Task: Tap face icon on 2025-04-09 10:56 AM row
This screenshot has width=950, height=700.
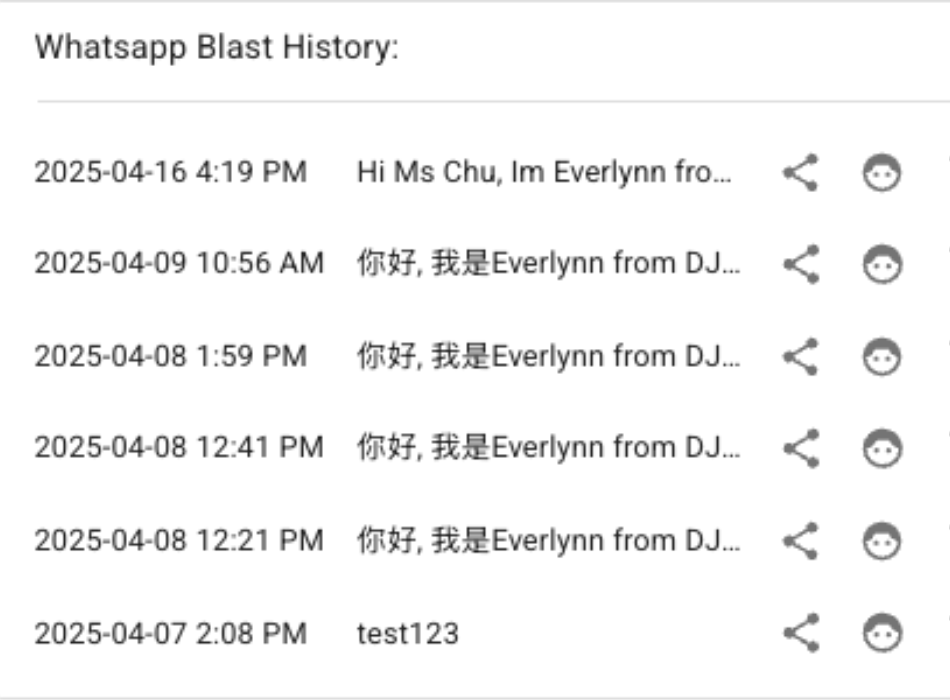Action: pyautogui.click(x=881, y=264)
